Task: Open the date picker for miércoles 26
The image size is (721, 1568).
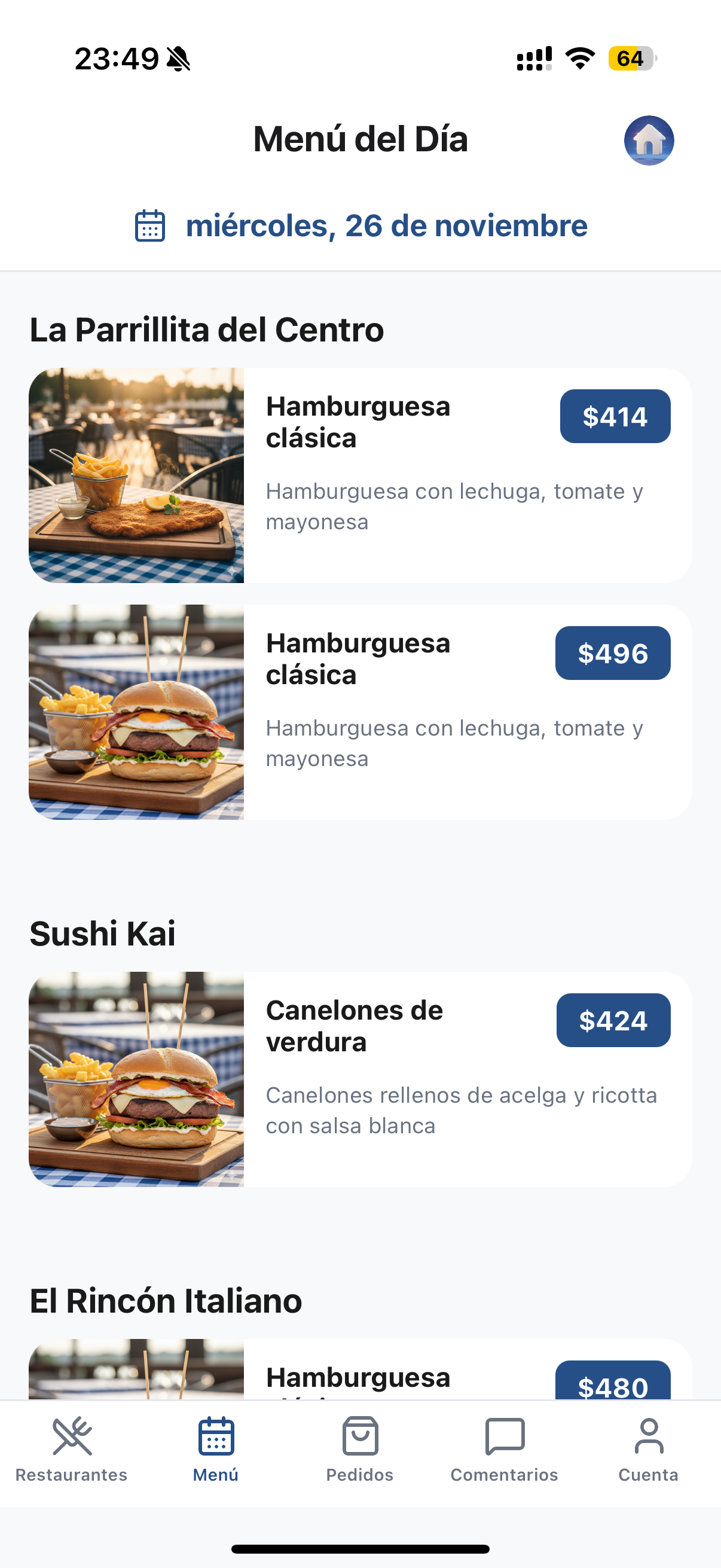Action: click(386, 225)
